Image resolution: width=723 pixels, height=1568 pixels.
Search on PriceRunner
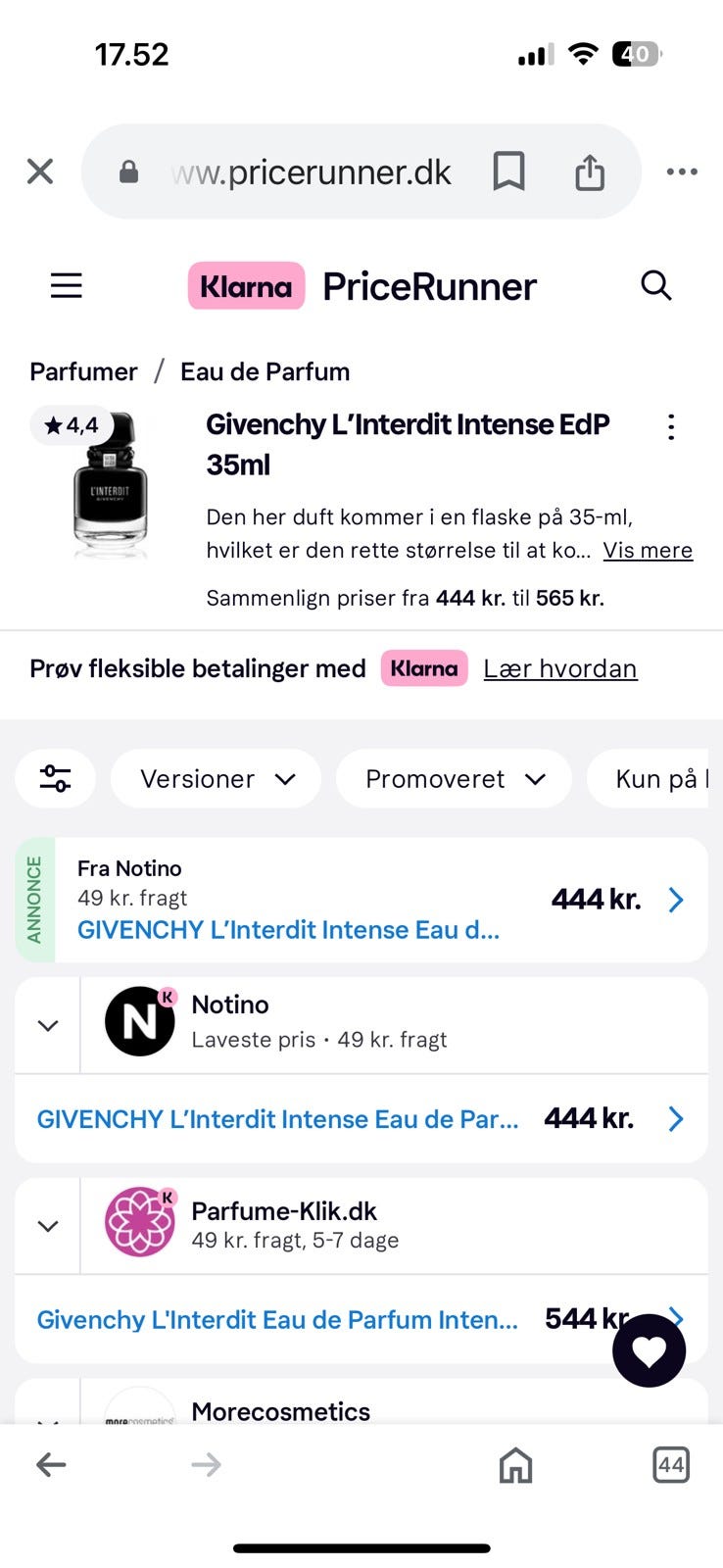coord(655,285)
